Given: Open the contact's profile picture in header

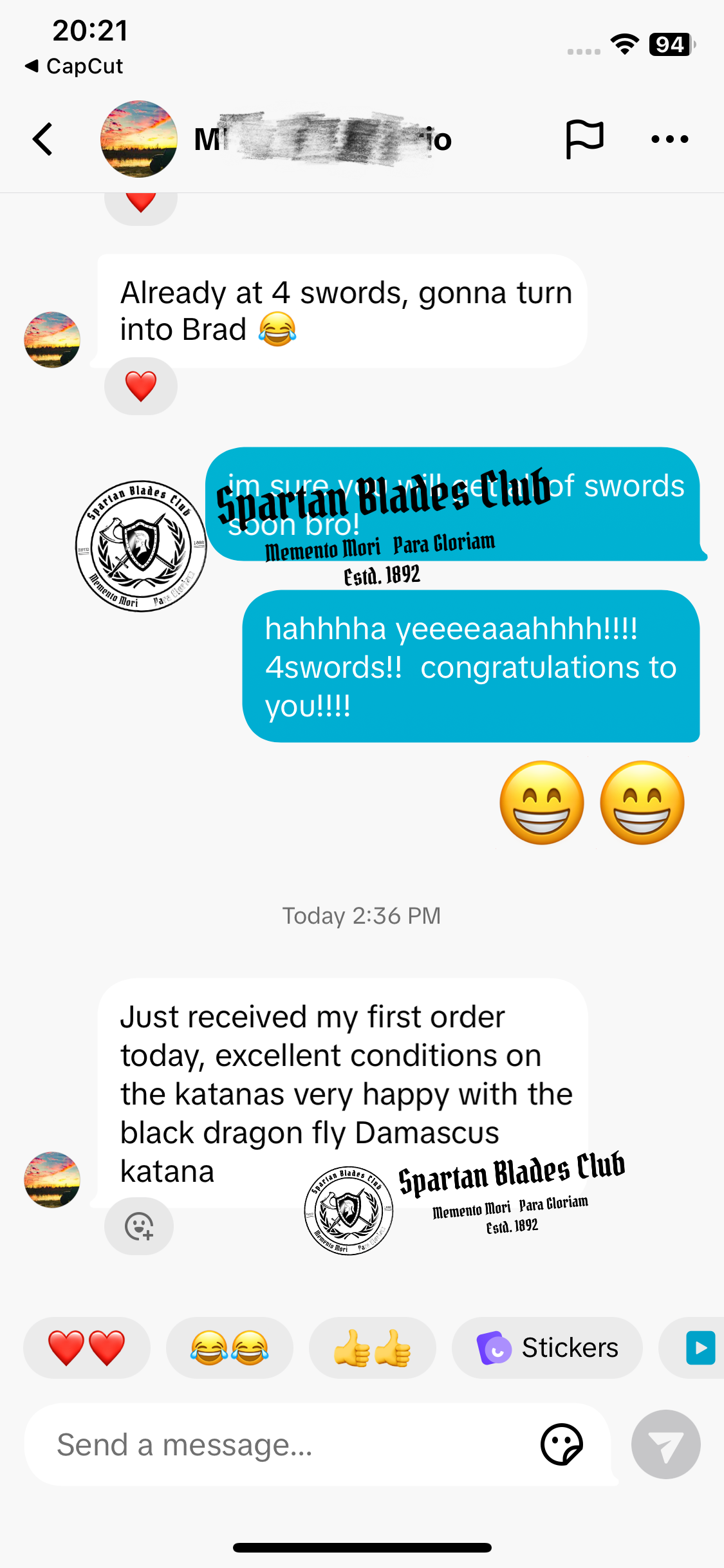Looking at the screenshot, I should [x=138, y=139].
